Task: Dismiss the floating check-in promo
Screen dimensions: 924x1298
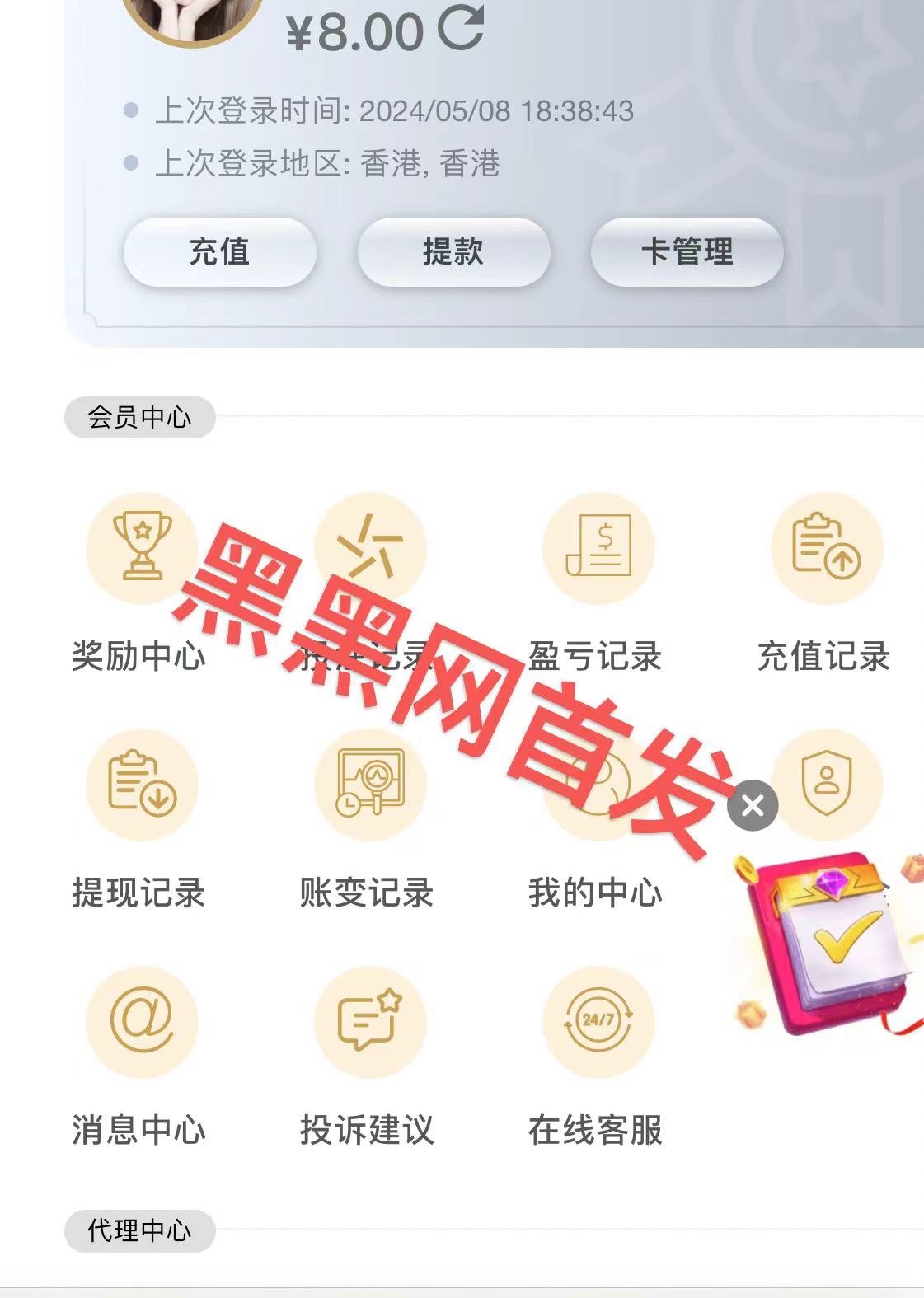Action: point(753,805)
